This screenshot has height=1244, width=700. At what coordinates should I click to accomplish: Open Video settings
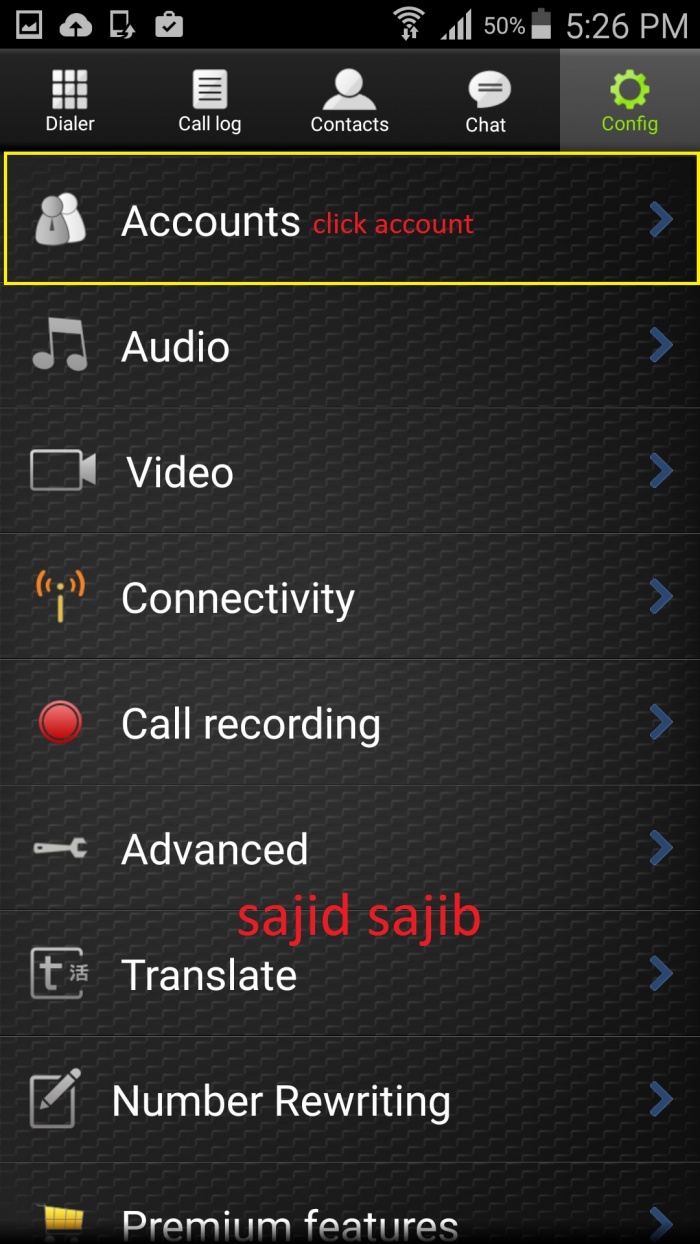click(350, 472)
